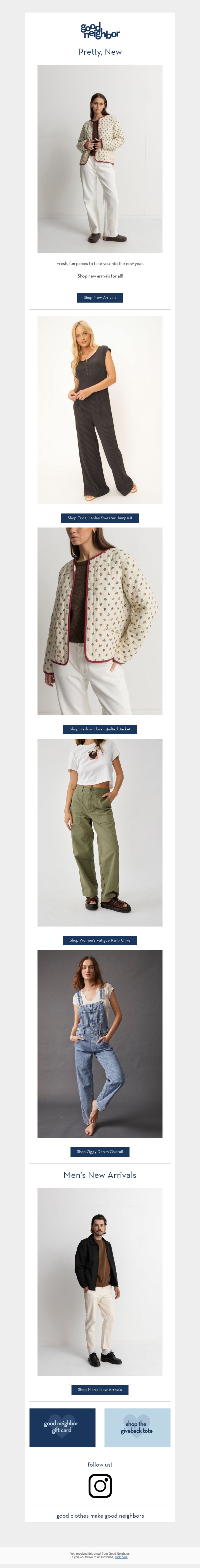Open the olive fatigue pant photo

pyautogui.click(x=100, y=832)
